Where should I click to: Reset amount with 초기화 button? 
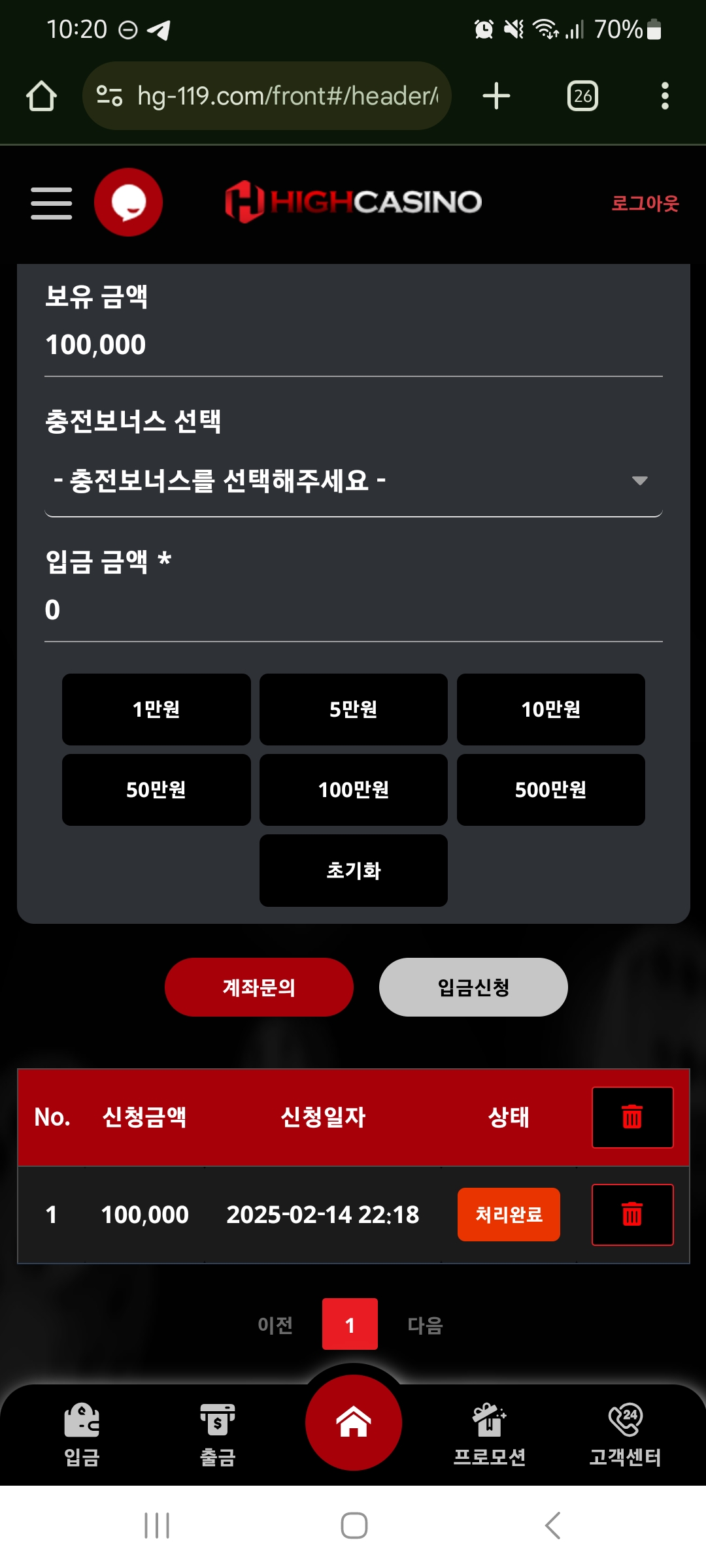tap(354, 870)
